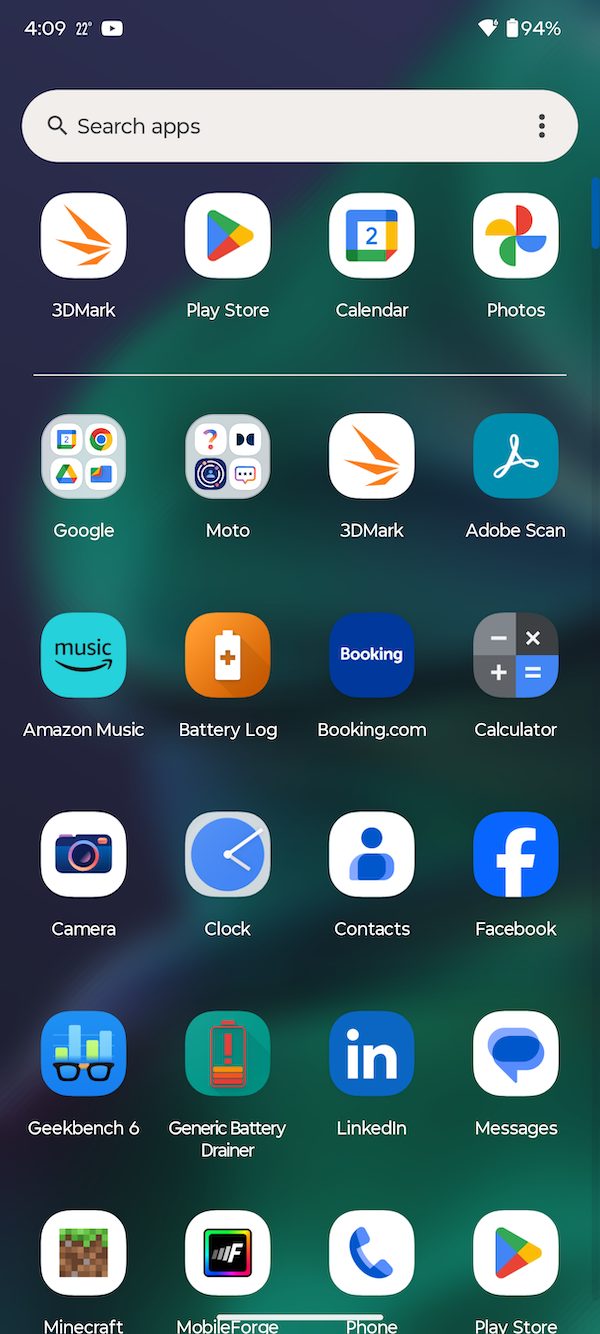This screenshot has width=600, height=1334.
Task: Open the Camera app
Action: (x=84, y=854)
